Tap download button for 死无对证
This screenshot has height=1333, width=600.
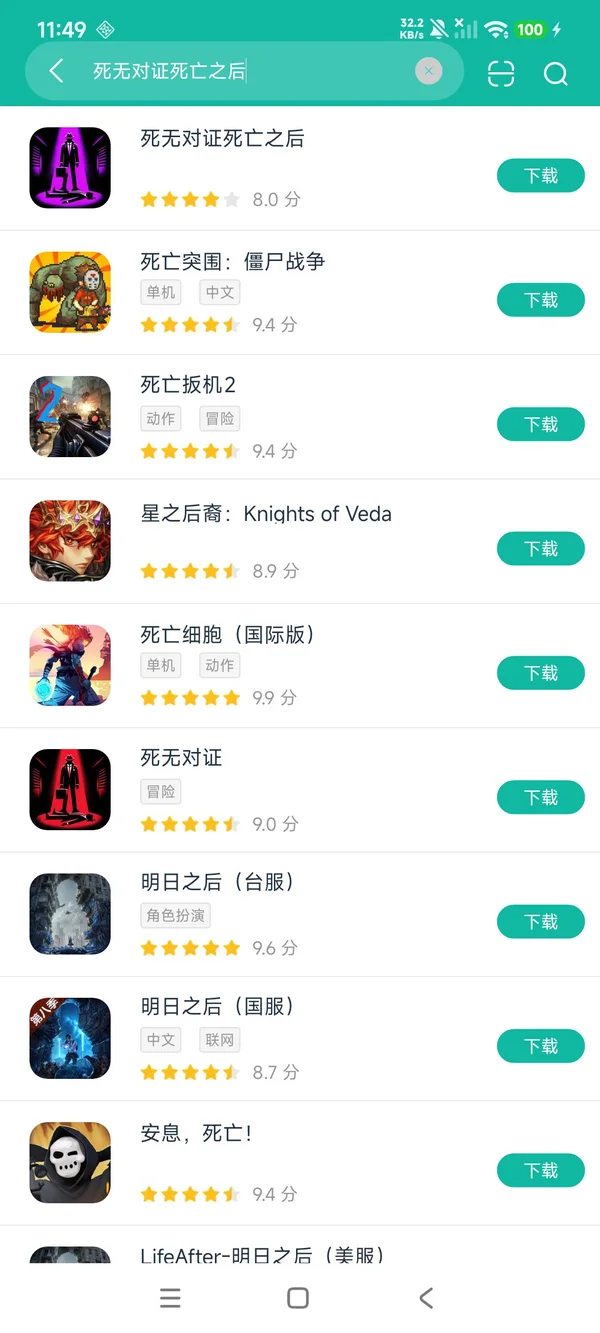tap(540, 797)
